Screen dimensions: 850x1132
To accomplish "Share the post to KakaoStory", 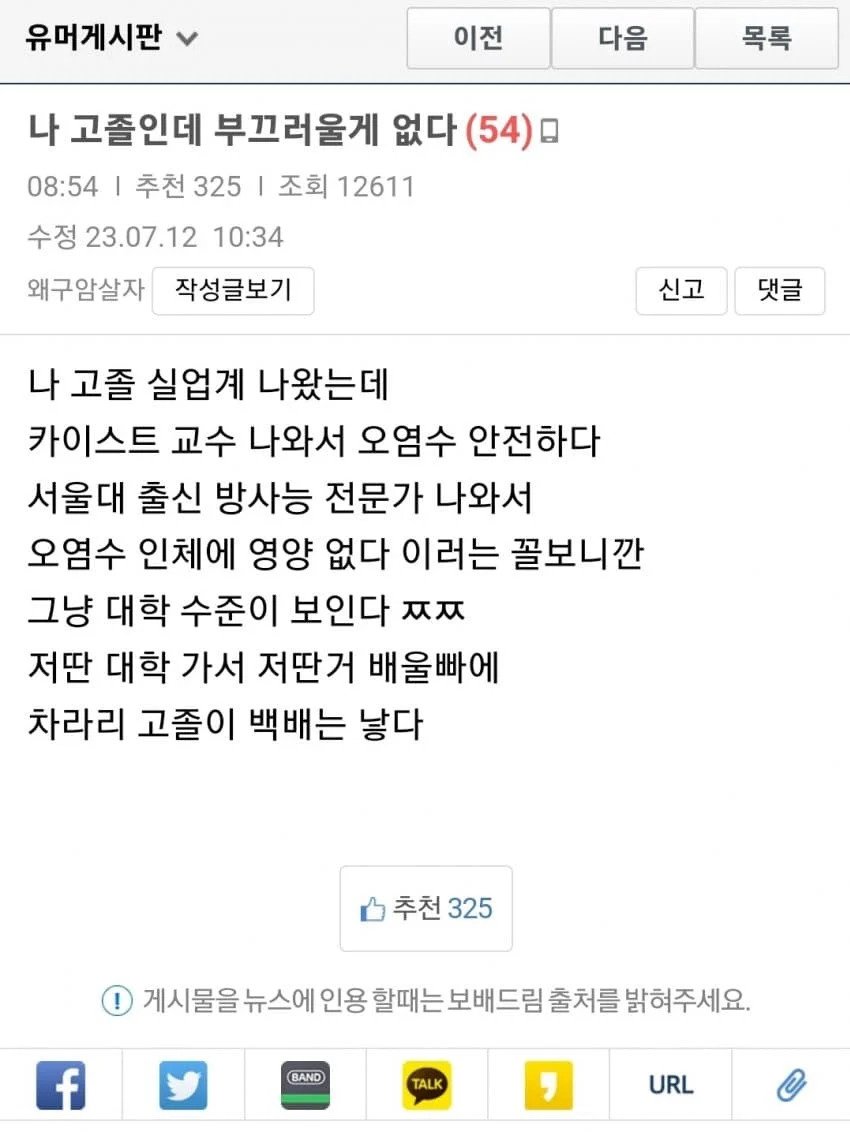I will coord(549,1086).
